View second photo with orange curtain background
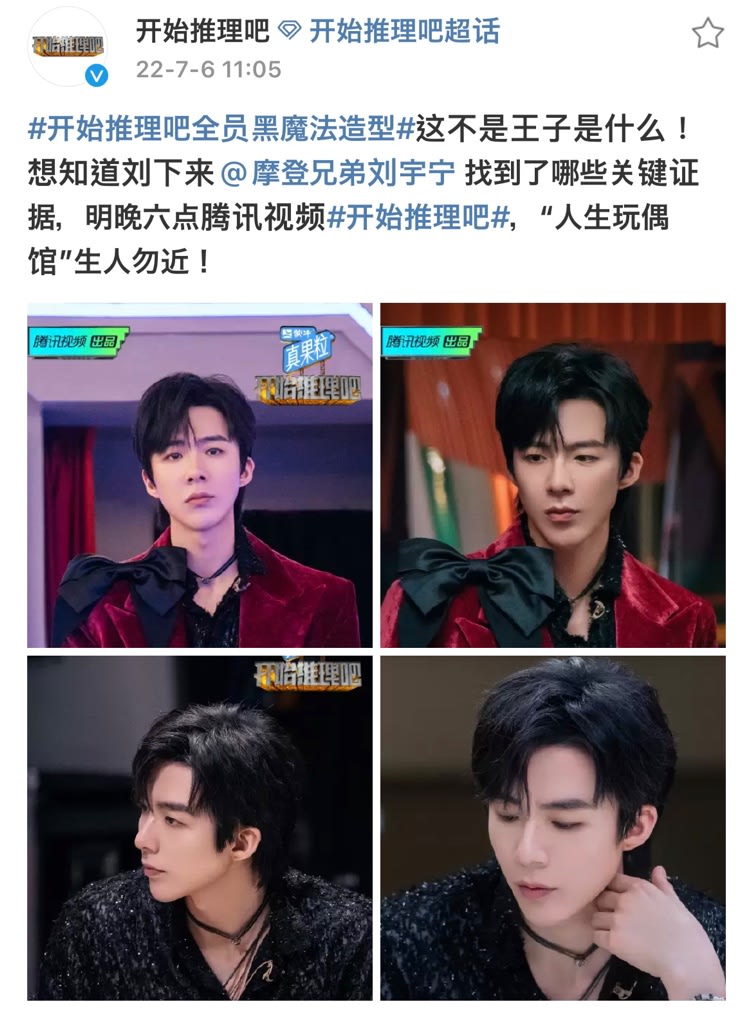Image resolution: width=753 pixels, height=1024 pixels. (x=553, y=475)
